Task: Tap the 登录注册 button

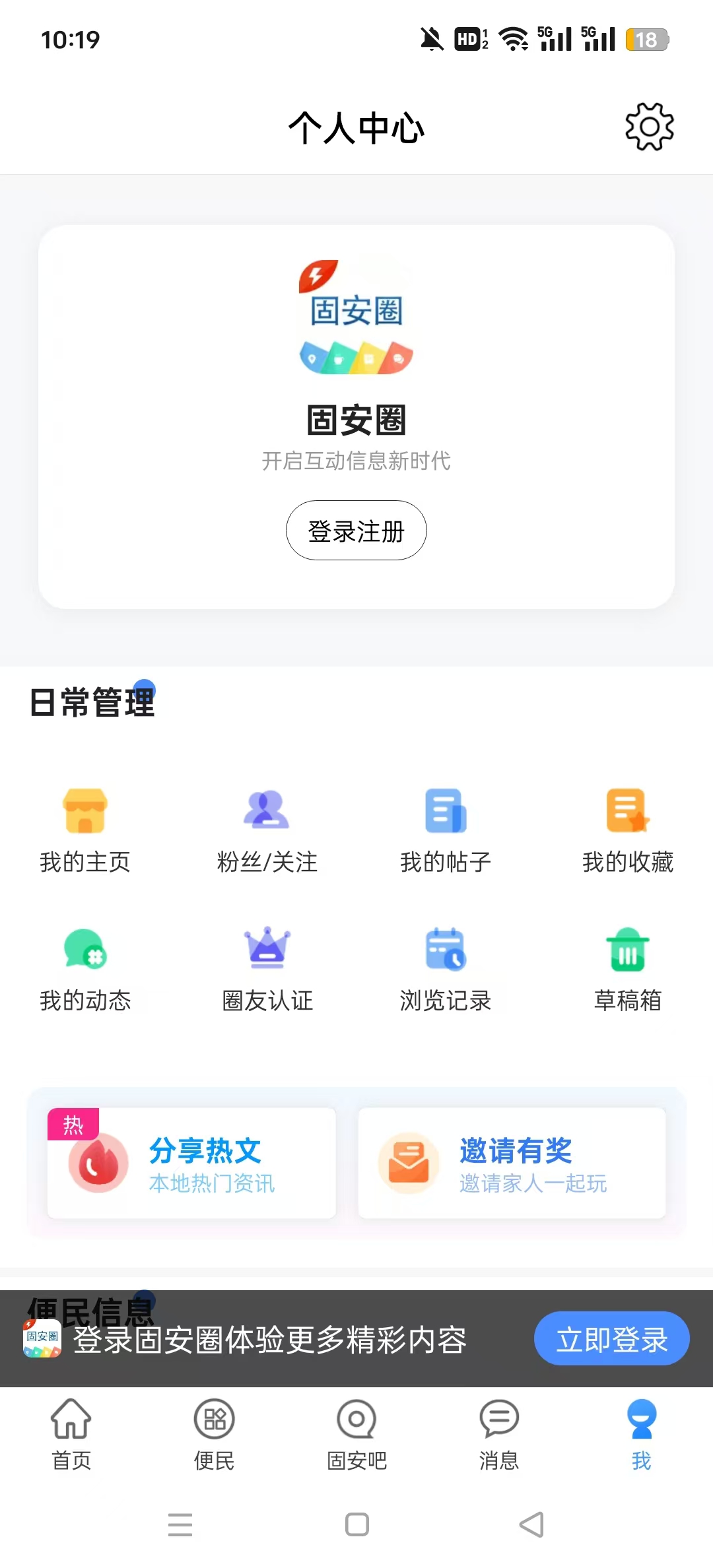Action: point(356,530)
